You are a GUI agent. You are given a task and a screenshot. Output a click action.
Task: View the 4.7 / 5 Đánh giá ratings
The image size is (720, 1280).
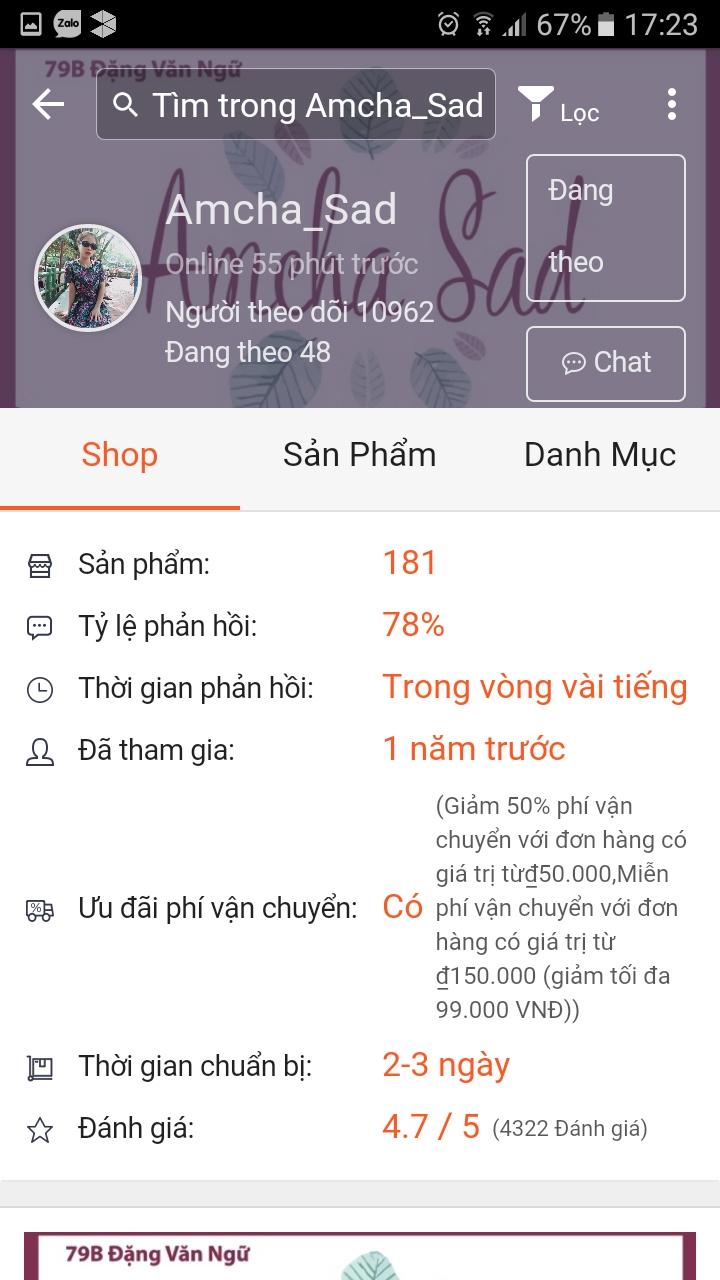514,1129
